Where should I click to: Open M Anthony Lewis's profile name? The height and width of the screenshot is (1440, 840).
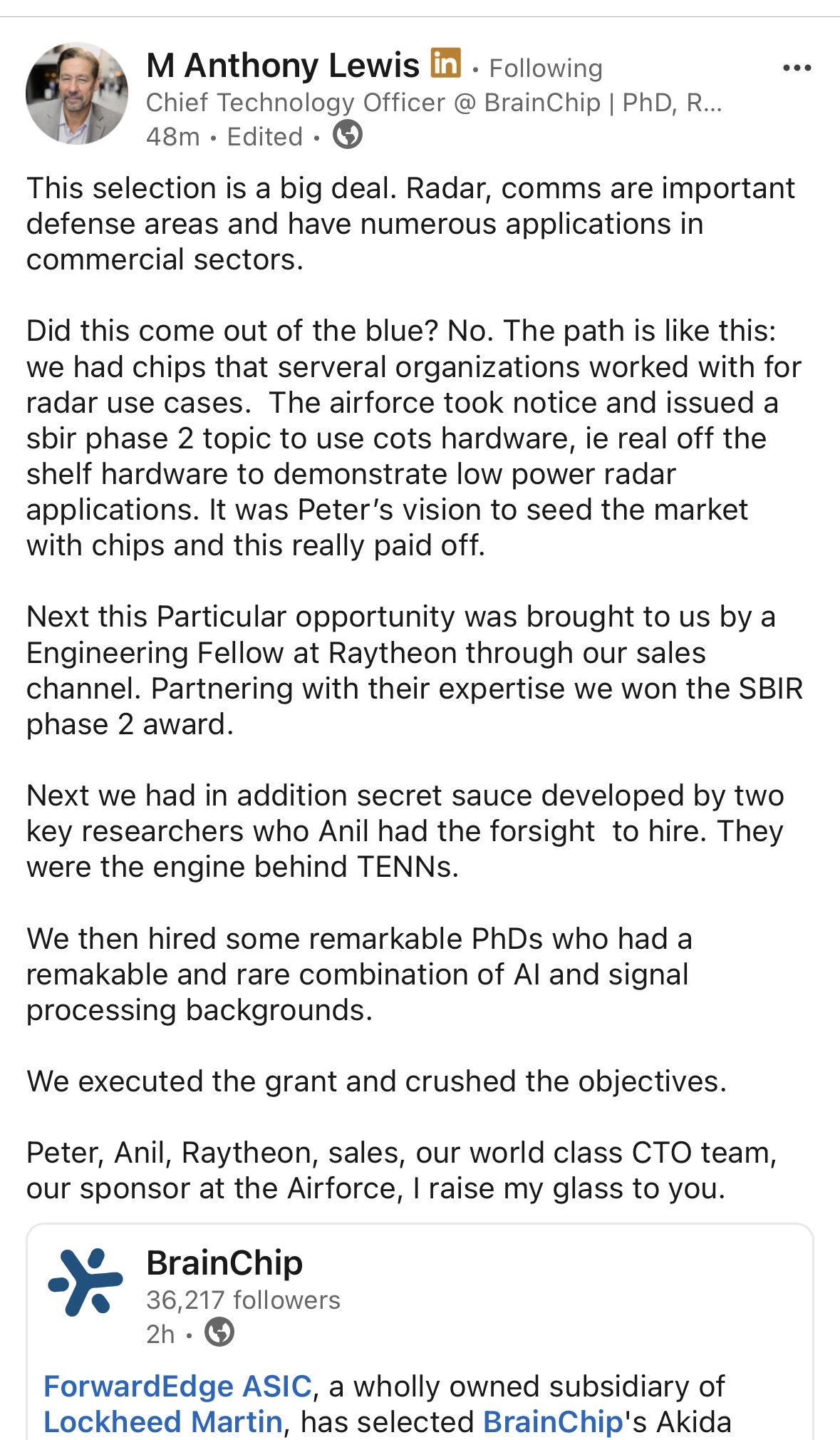pyautogui.click(x=282, y=66)
